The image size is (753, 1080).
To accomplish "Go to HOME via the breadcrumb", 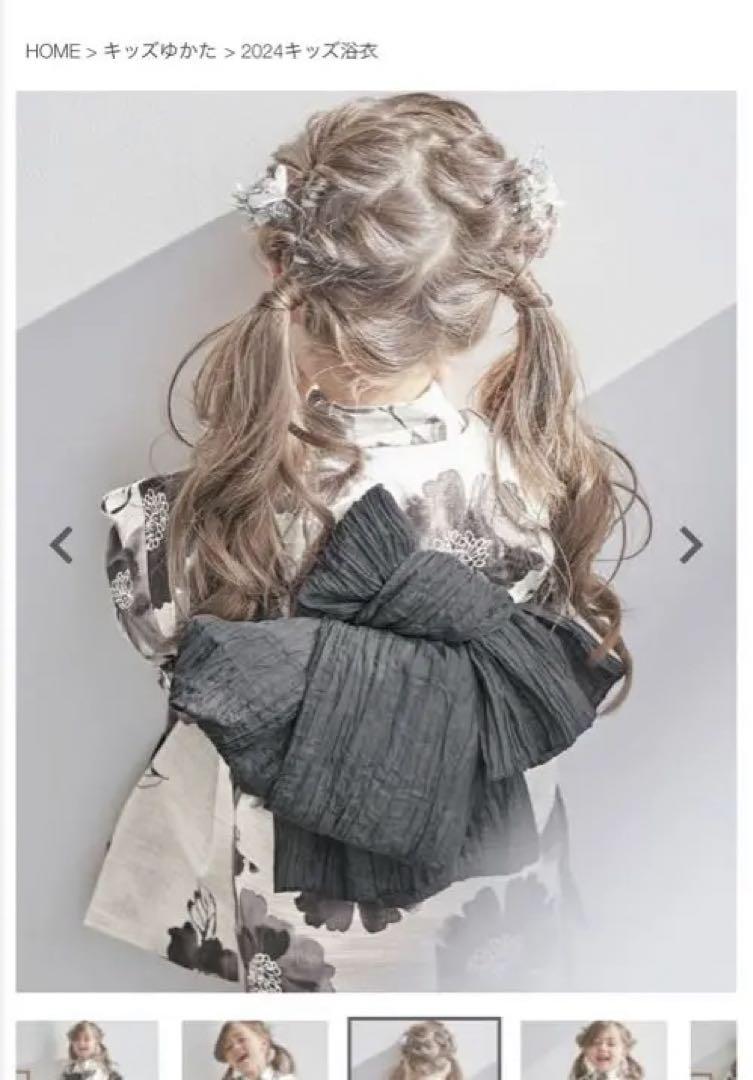I will tap(52, 52).
